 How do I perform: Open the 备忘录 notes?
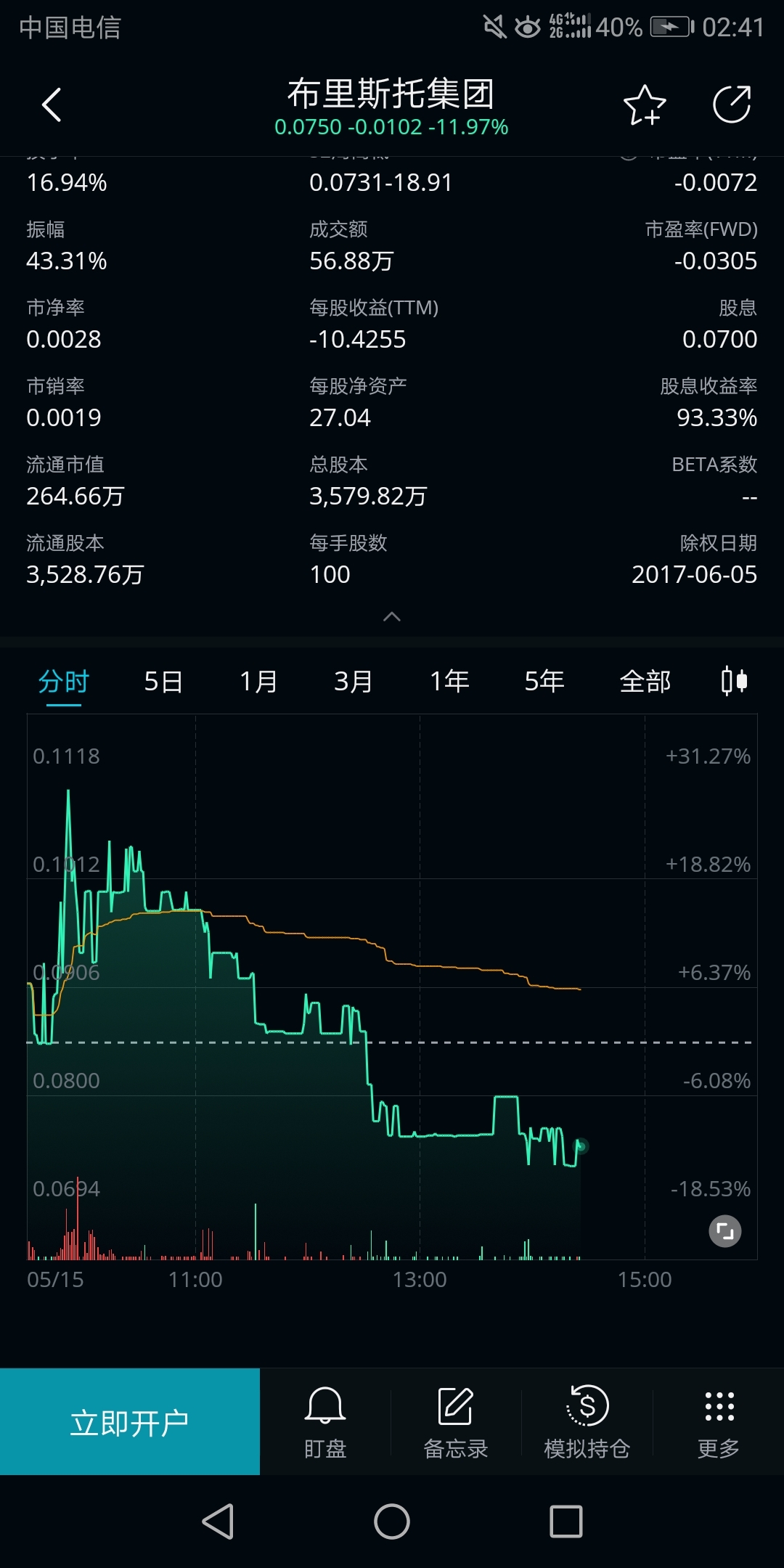pos(456,1422)
